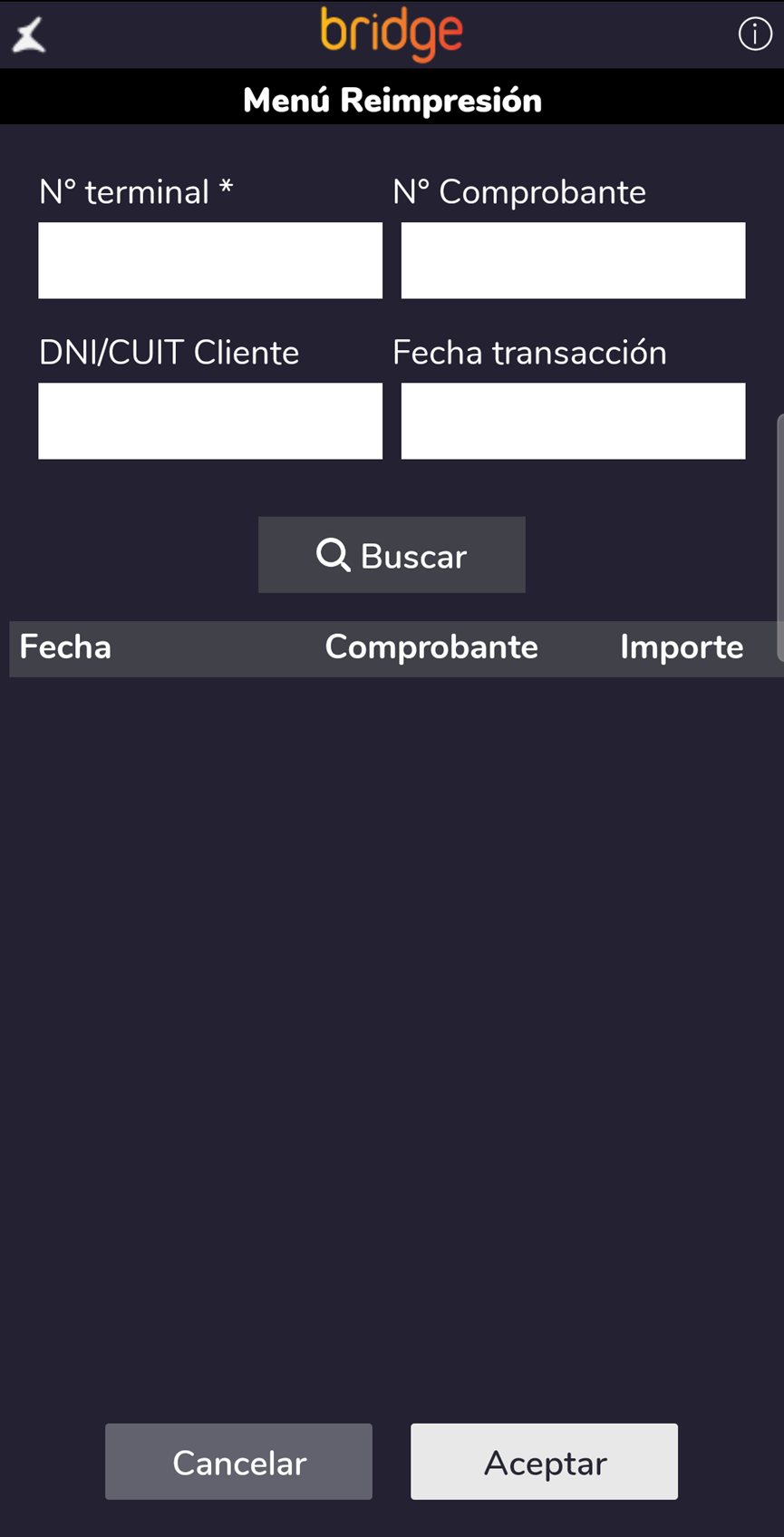The image size is (784, 1537).
Task: Hit the Buscar search button
Action: [x=392, y=555]
